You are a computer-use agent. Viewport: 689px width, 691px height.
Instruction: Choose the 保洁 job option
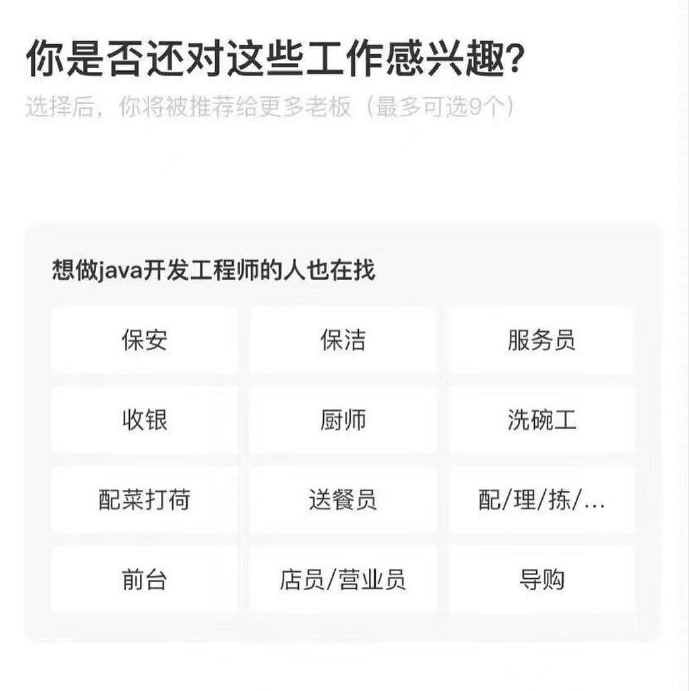pos(343,340)
